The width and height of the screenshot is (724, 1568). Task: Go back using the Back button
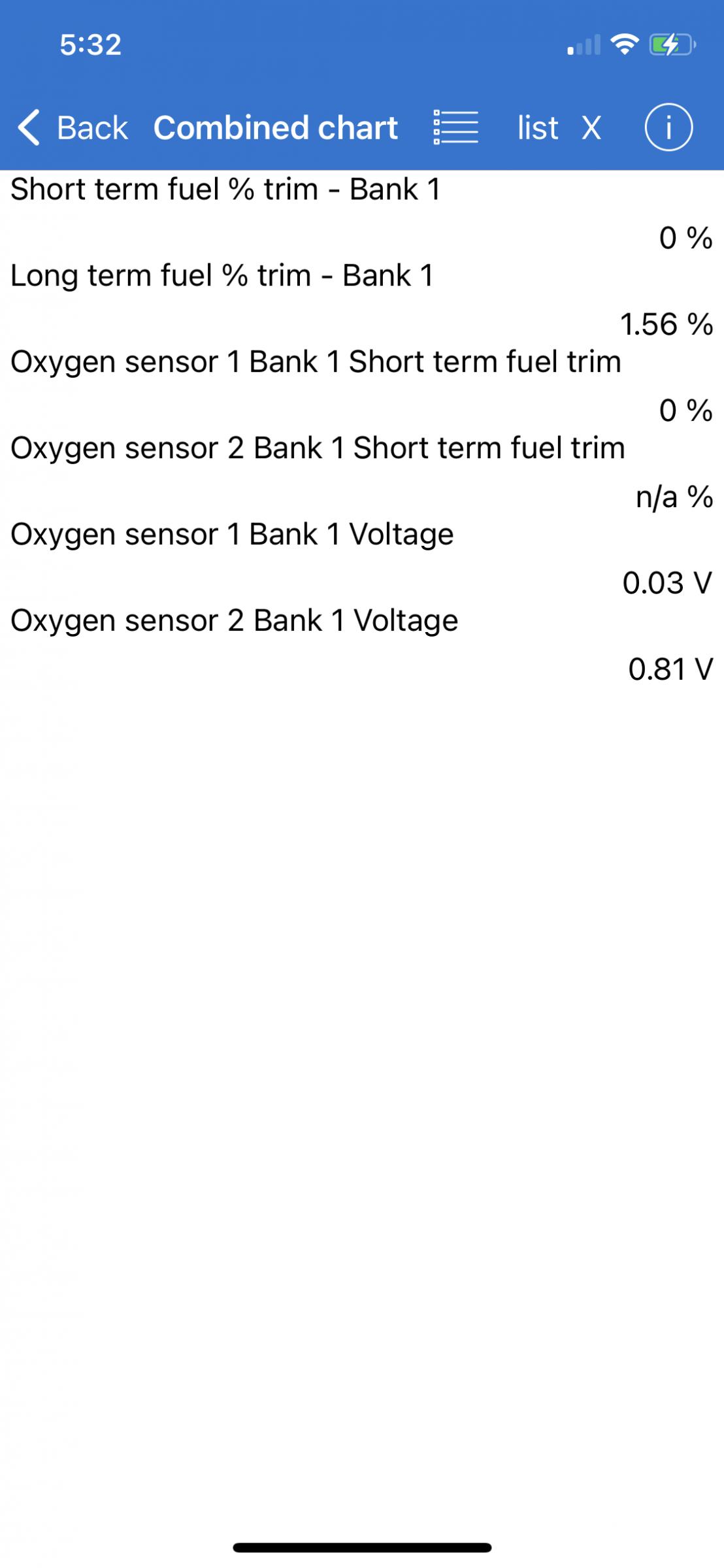(x=73, y=127)
